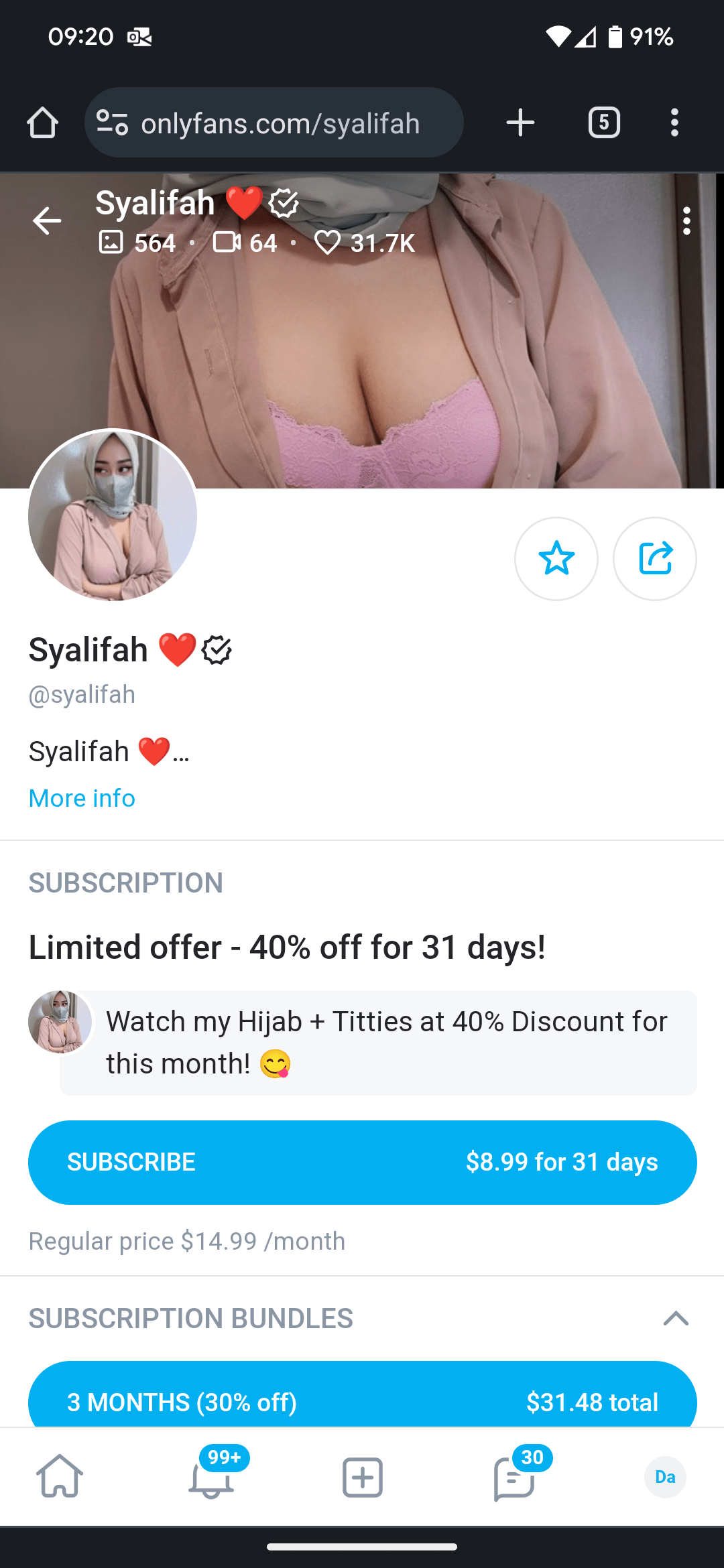Open the Chrome tab switcher showing 5 tabs
724x1568 pixels.
[x=603, y=122]
